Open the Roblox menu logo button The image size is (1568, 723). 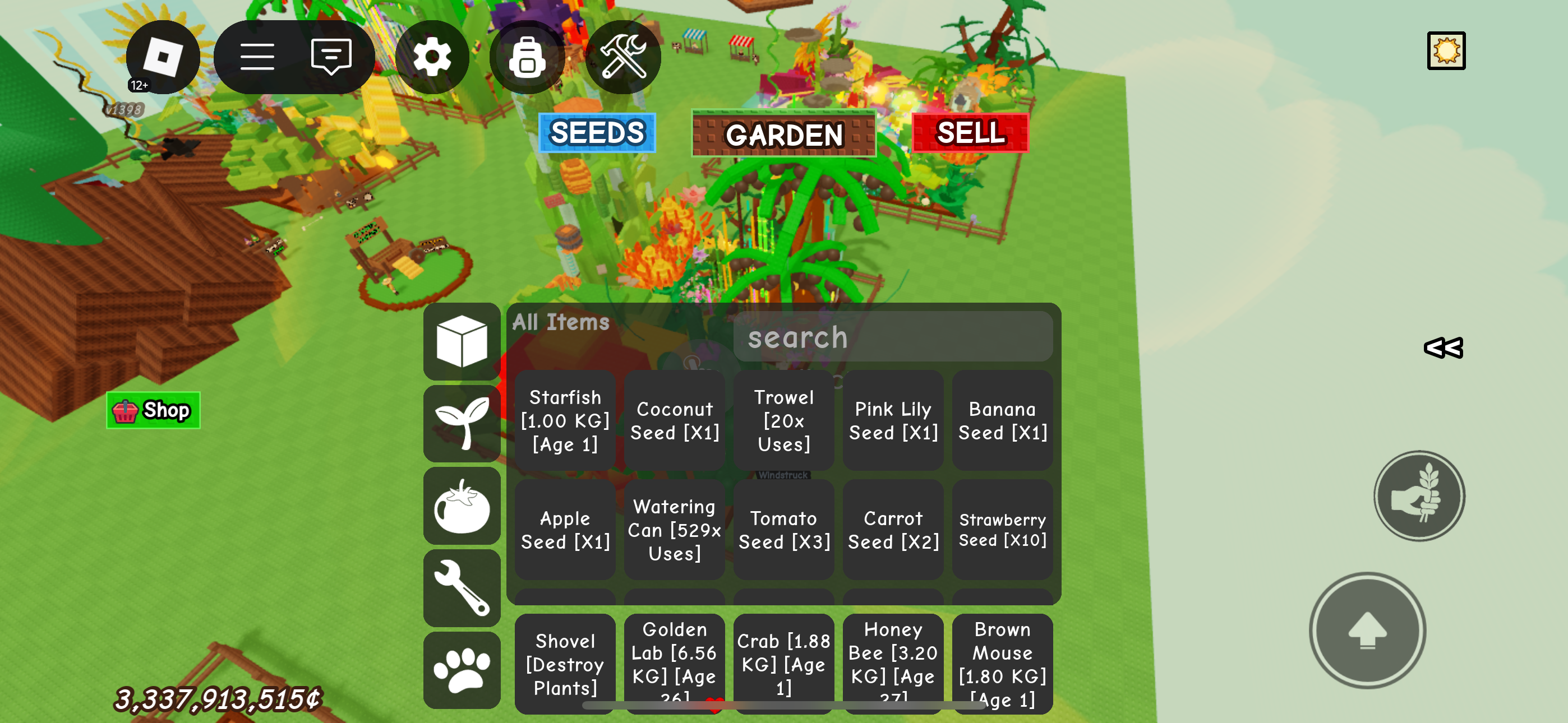coord(163,57)
